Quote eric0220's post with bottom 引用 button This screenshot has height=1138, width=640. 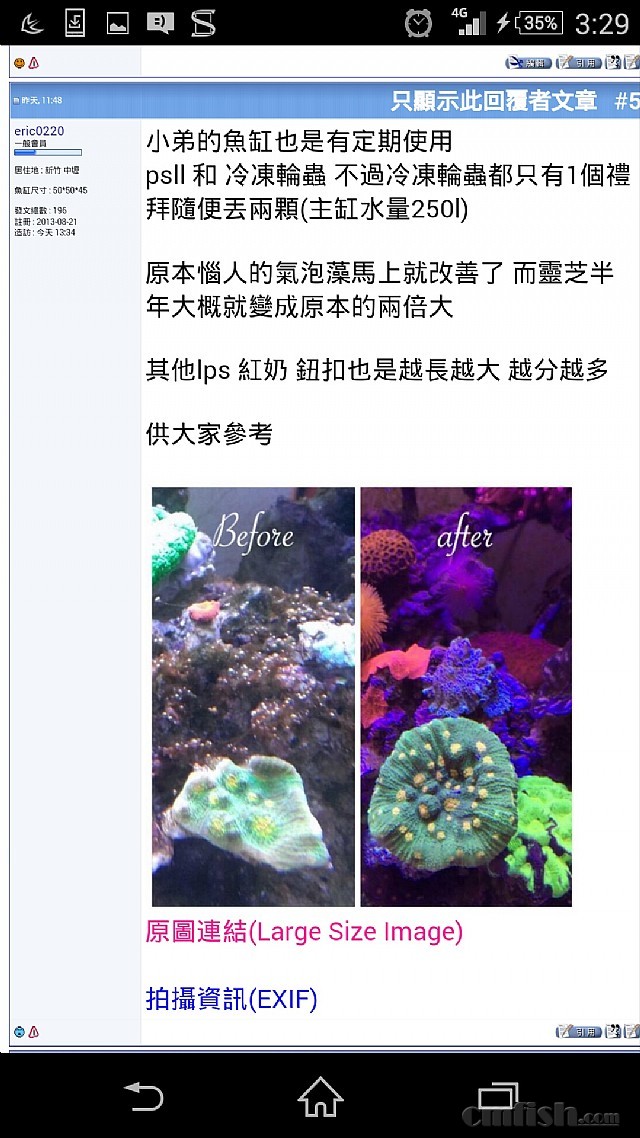(579, 1031)
